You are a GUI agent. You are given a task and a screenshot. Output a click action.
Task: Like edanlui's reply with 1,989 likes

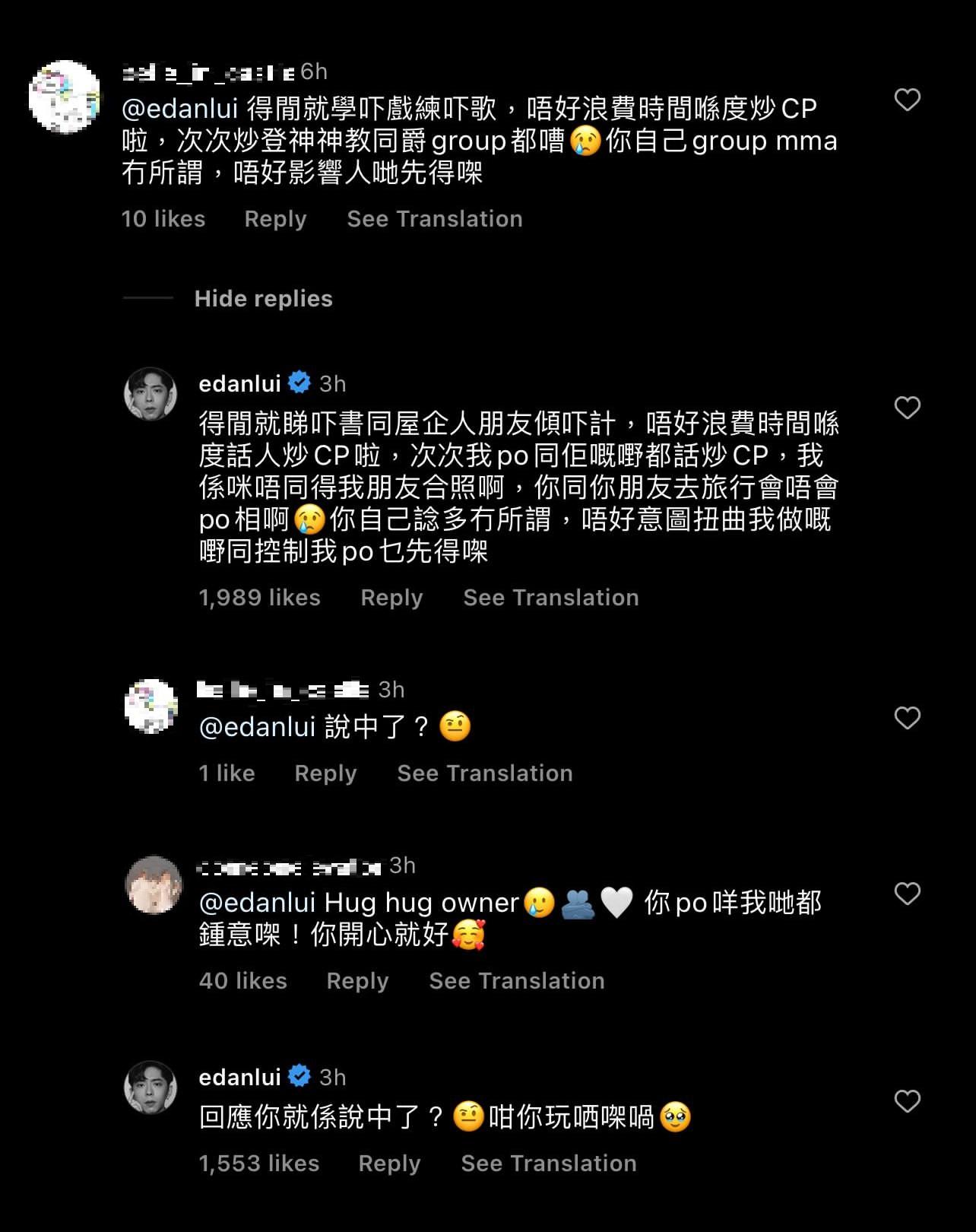(907, 408)
